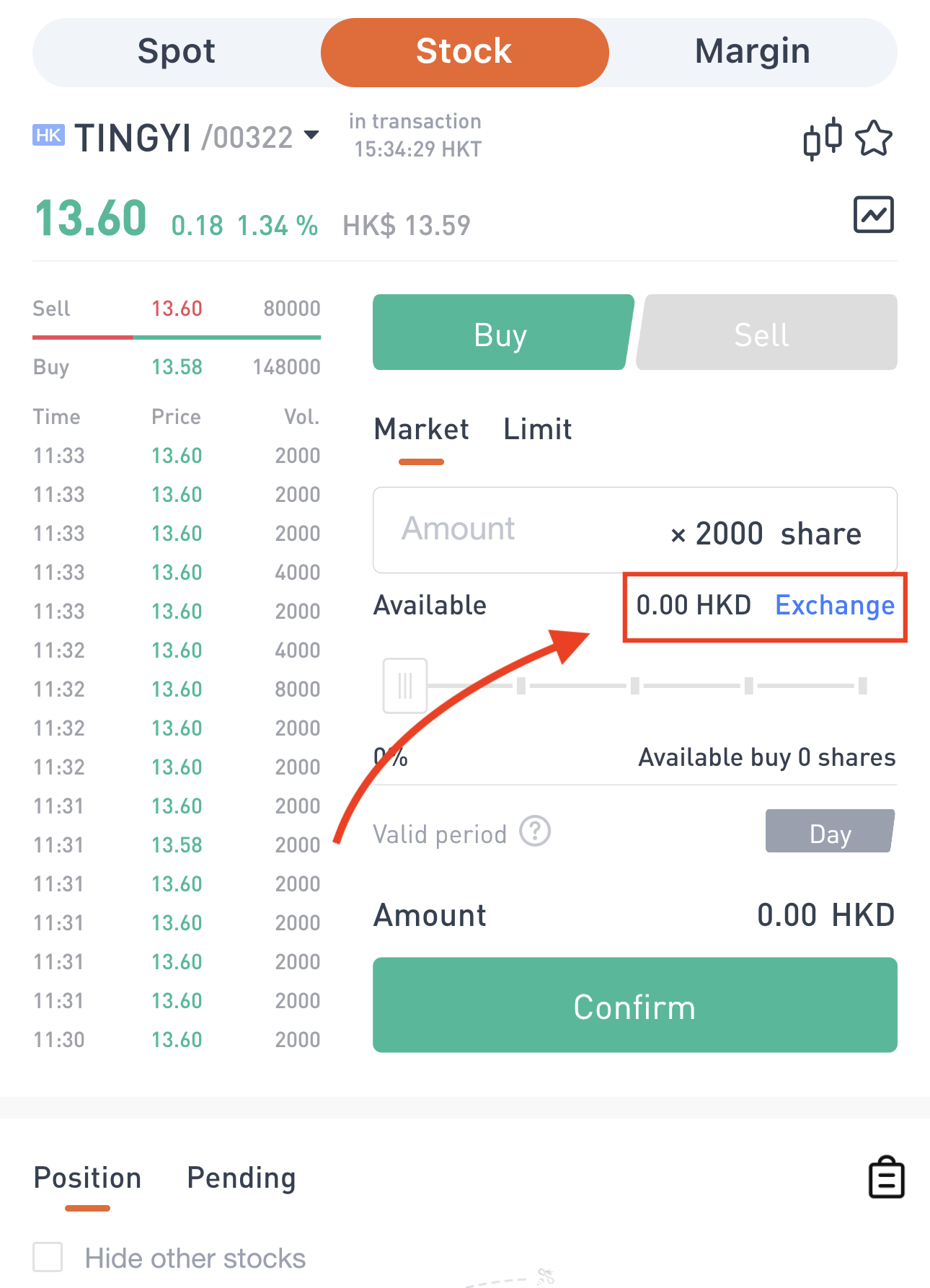Click the Amount input field

click(x=505, y=530)
